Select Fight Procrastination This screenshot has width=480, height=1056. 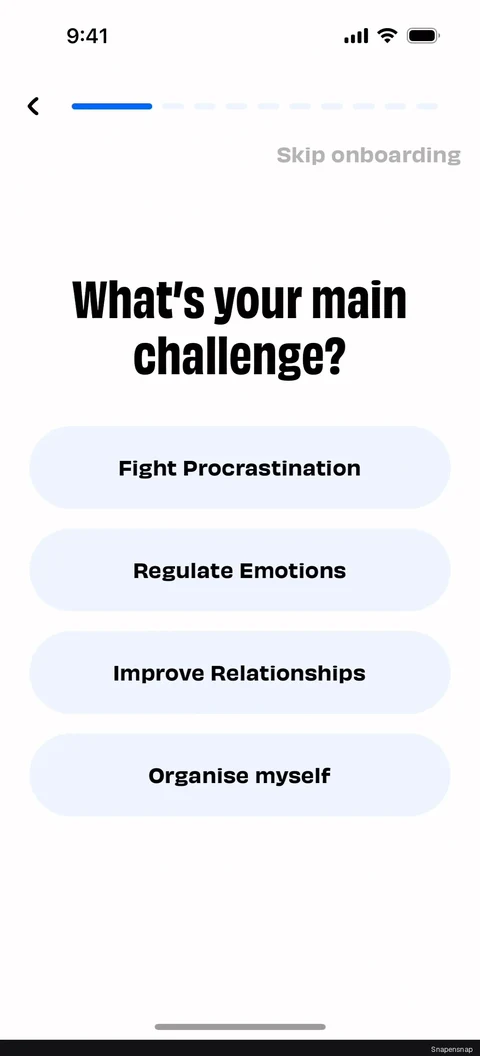(x=240, y=467)
